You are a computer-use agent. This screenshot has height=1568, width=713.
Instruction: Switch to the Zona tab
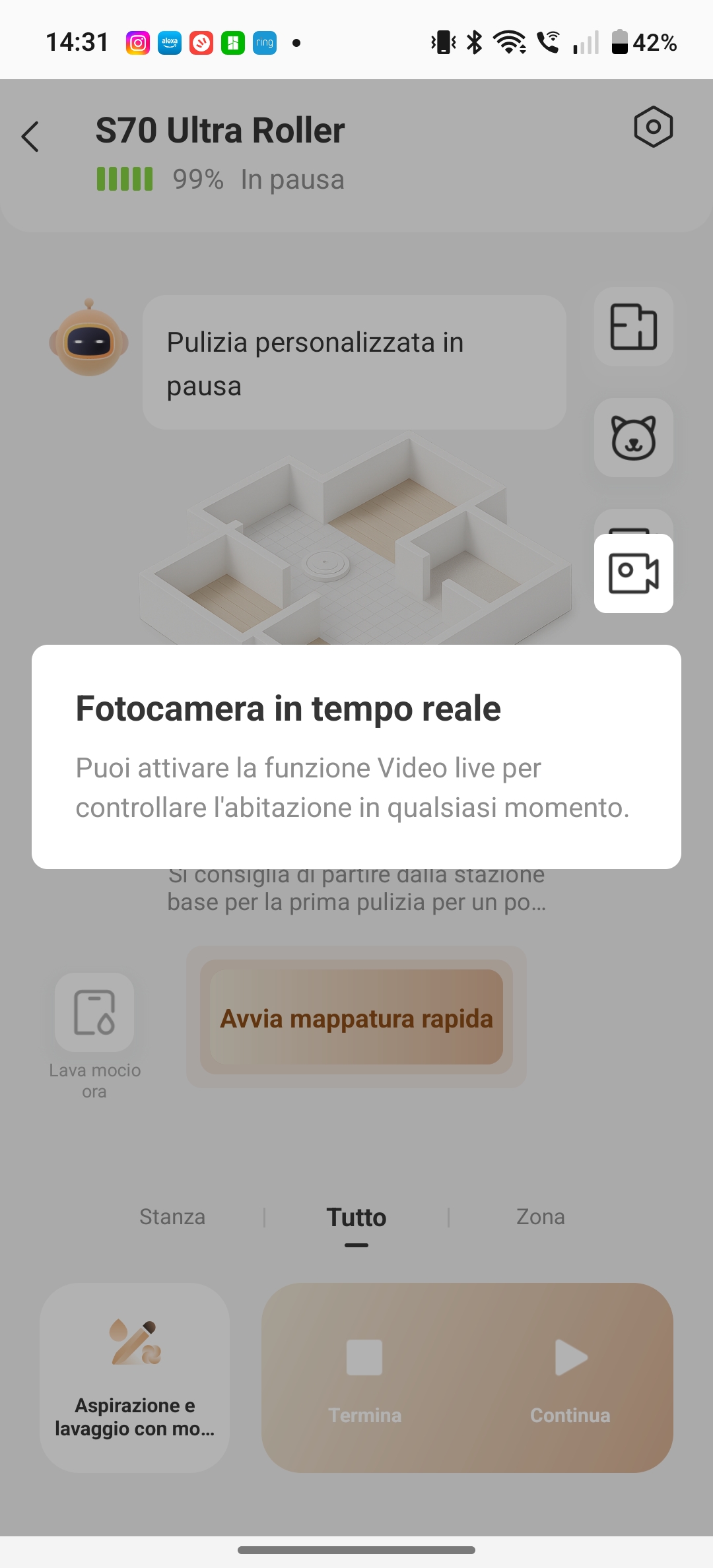[541, 1216]
